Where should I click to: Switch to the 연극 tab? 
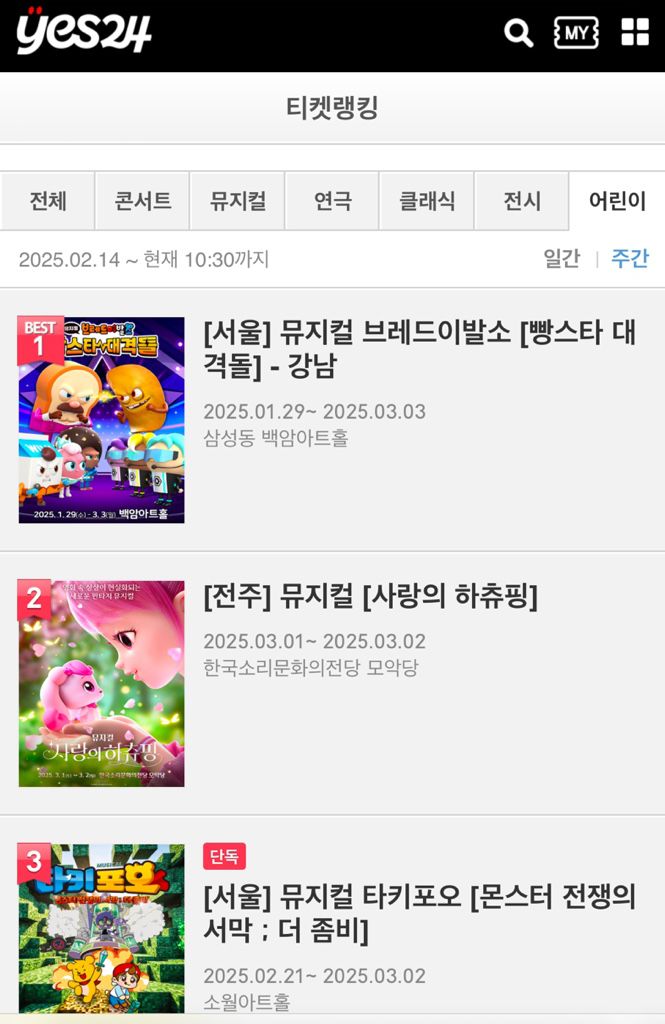pyautogui.click(x=332, y=201)
